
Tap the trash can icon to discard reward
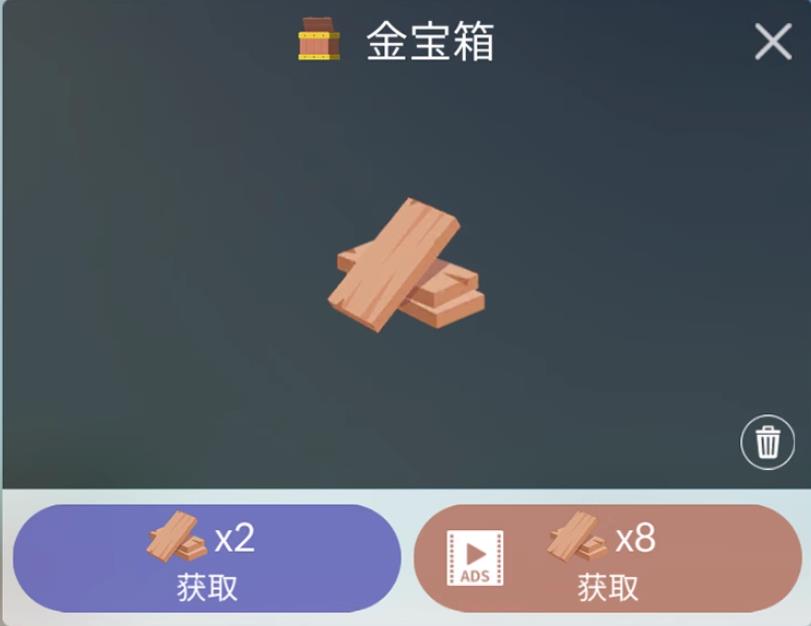[767, 442]
